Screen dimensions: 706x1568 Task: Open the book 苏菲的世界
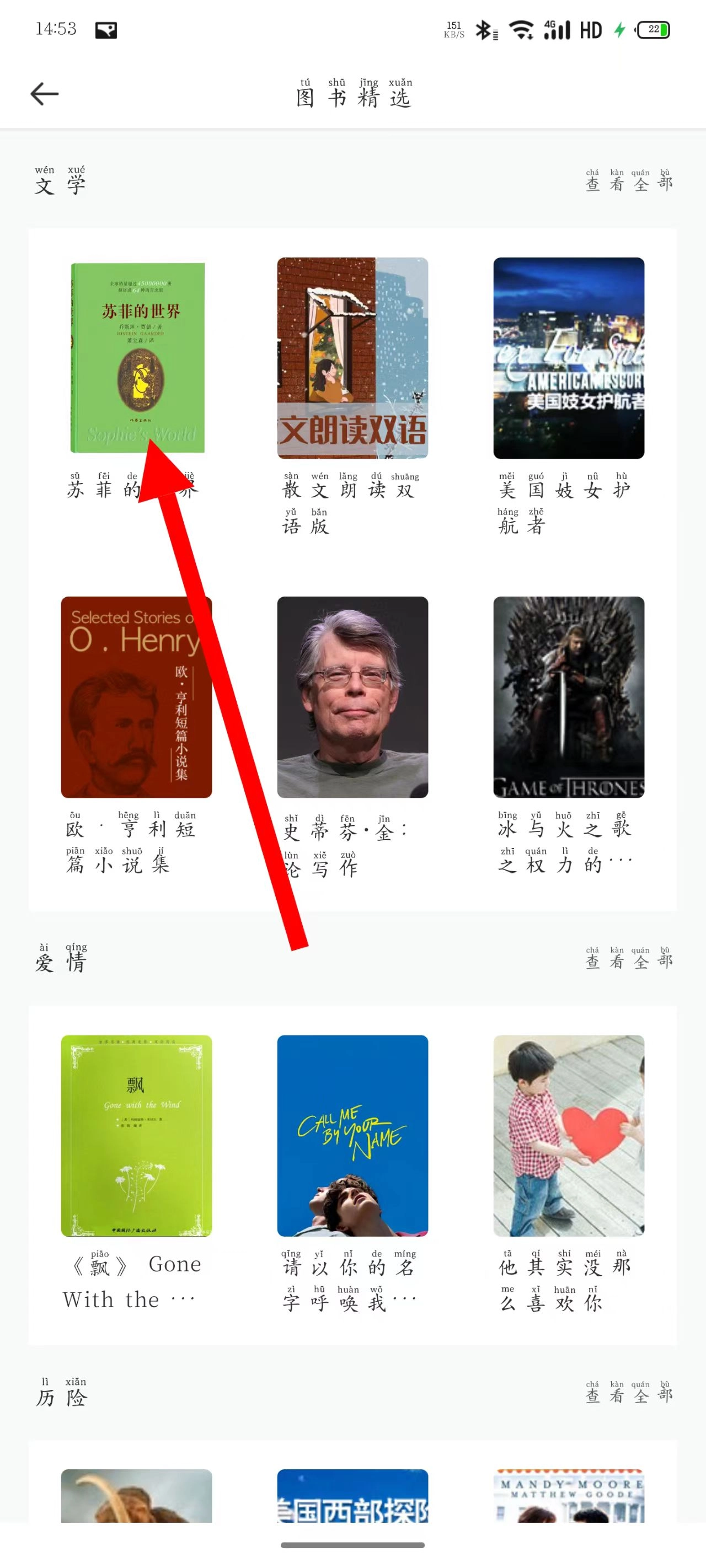[x=137, y=358]
